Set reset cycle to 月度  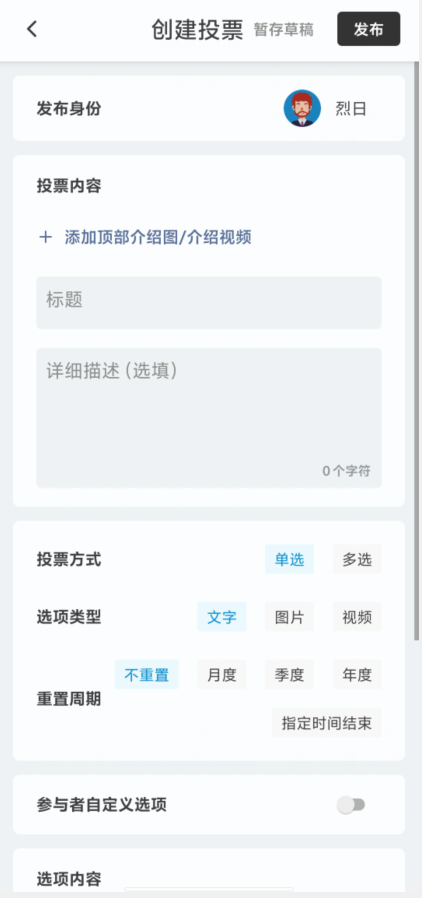tap(222, 675)
